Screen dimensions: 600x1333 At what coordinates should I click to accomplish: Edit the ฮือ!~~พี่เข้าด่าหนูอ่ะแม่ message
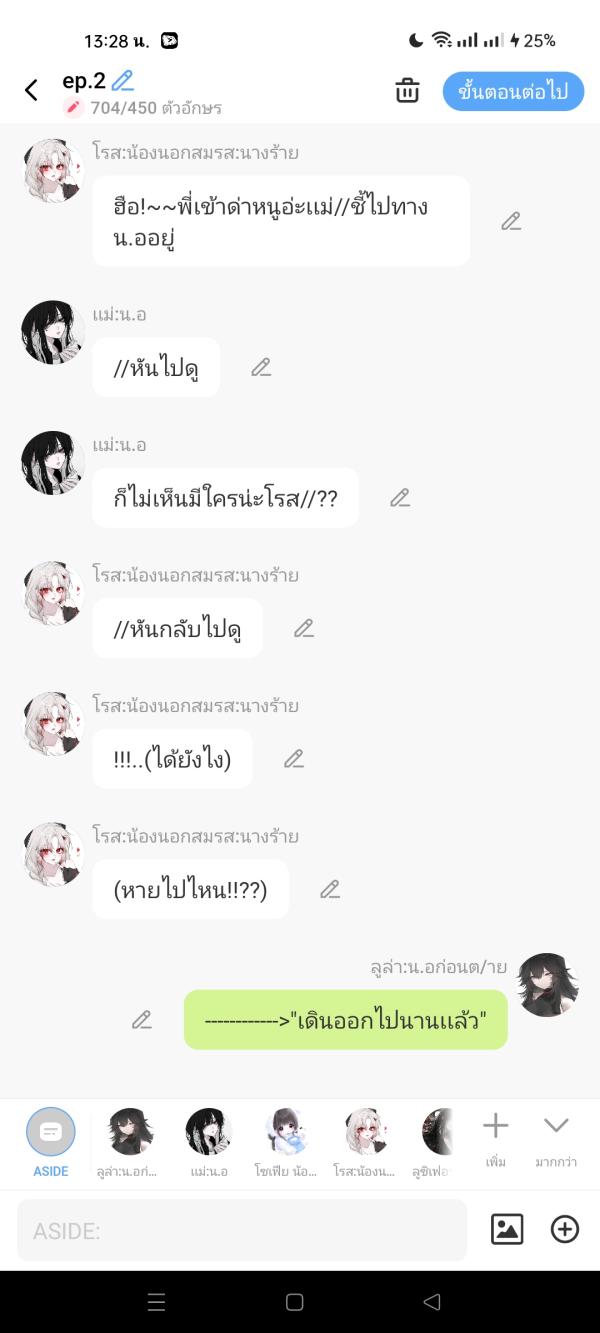tap(511, 221)
